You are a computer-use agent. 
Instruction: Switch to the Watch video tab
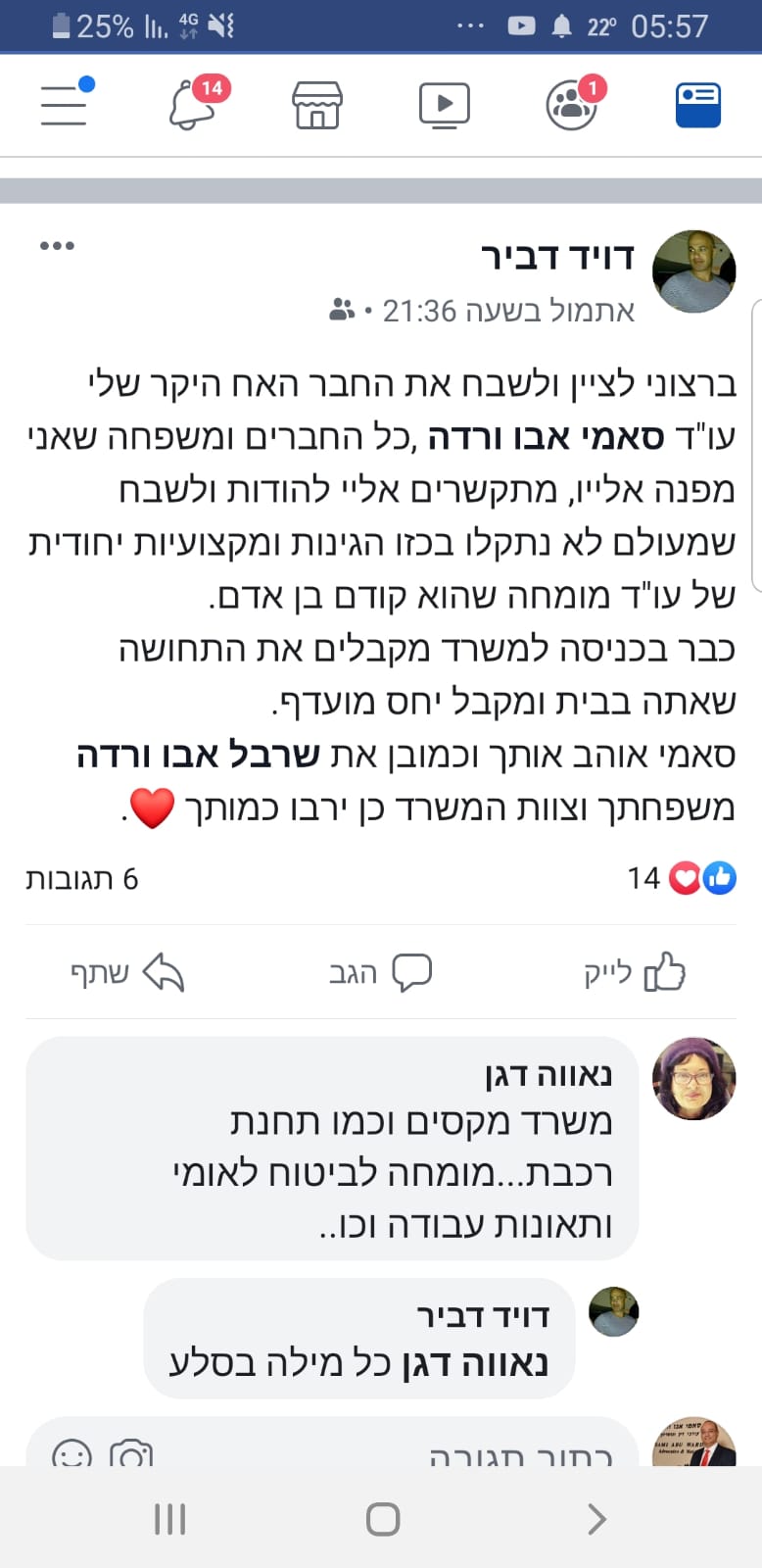point(445,105)
